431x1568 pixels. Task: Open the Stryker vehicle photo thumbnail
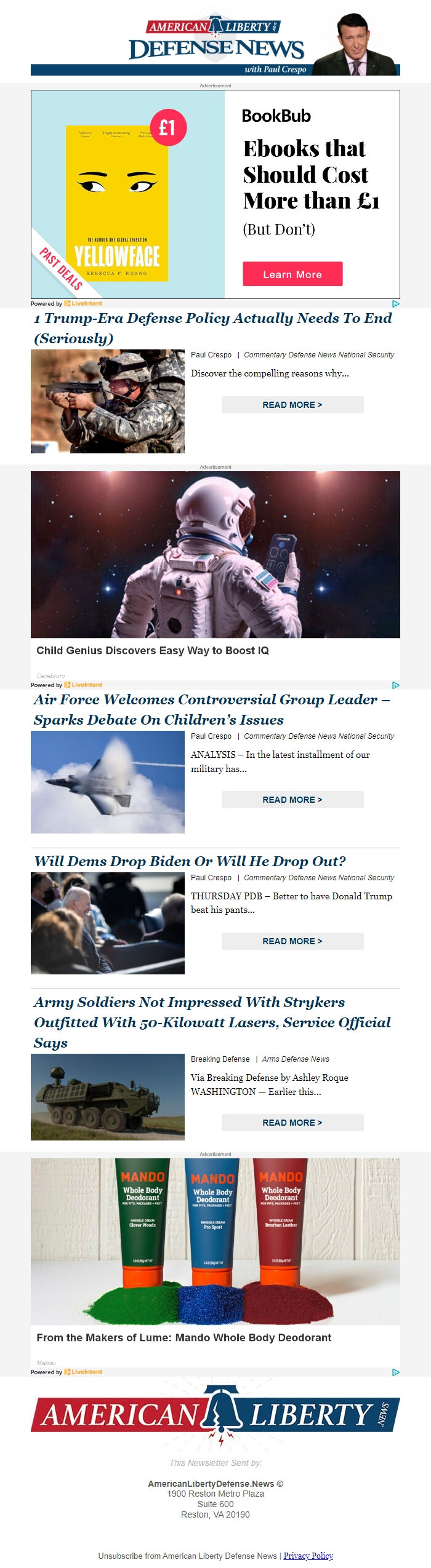[108, 1096]
